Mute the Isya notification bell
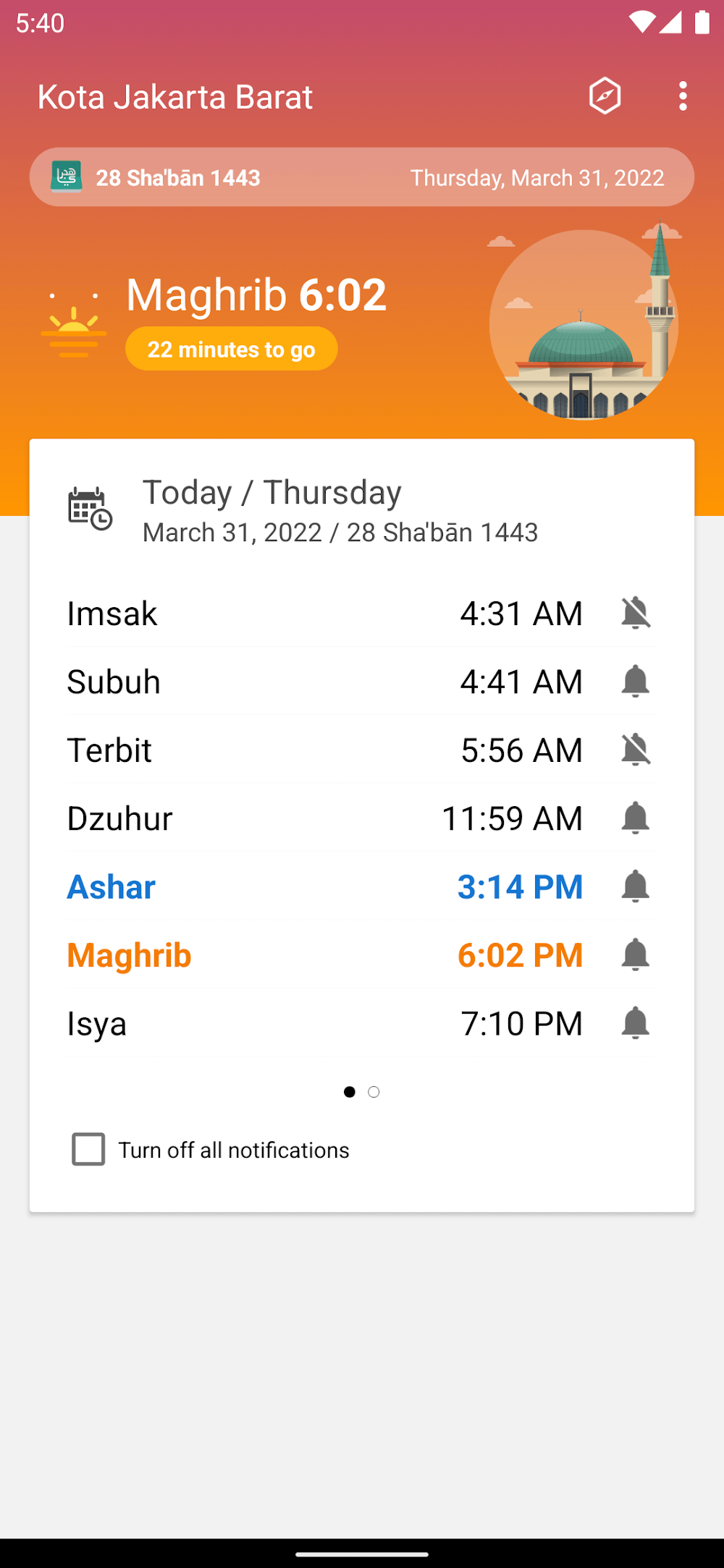The height and width of the screenshot is (1568, 724). pos(636,1023)
